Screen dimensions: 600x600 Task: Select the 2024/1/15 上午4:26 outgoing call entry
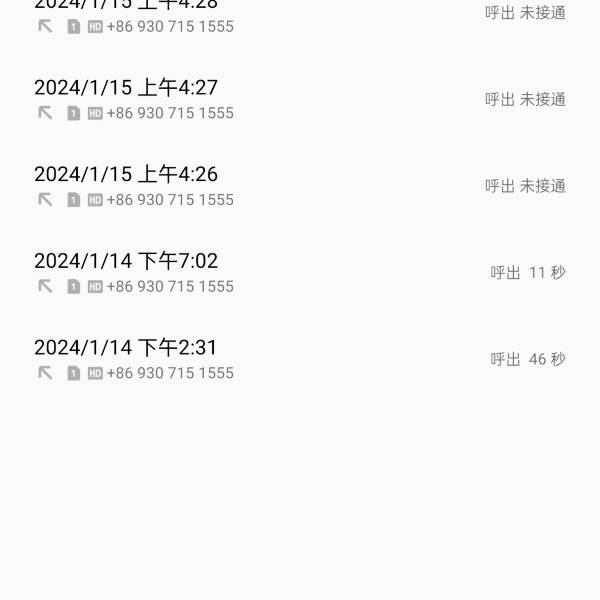pos(300,186)
